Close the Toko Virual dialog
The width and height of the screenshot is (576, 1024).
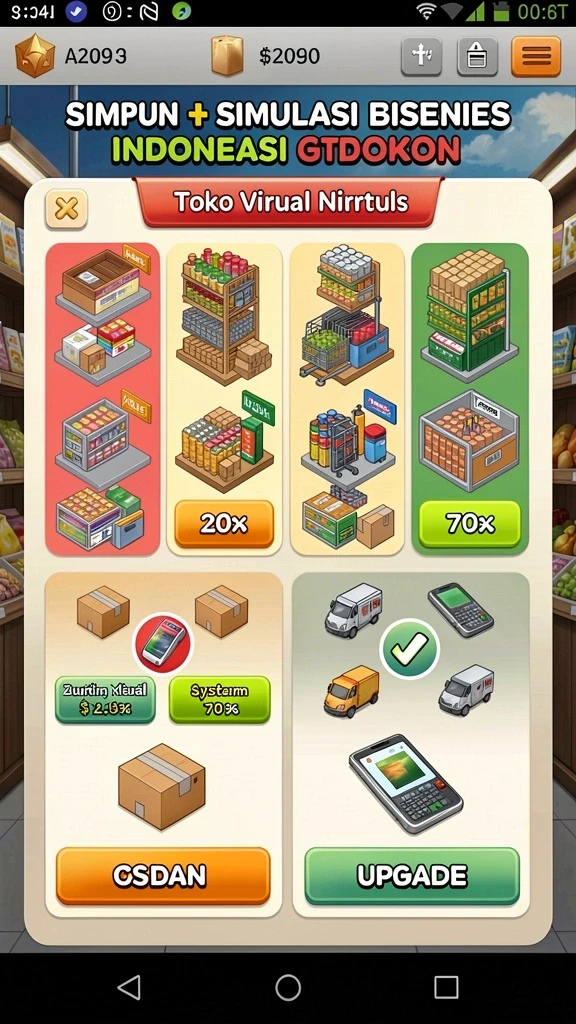coord(67,209)
